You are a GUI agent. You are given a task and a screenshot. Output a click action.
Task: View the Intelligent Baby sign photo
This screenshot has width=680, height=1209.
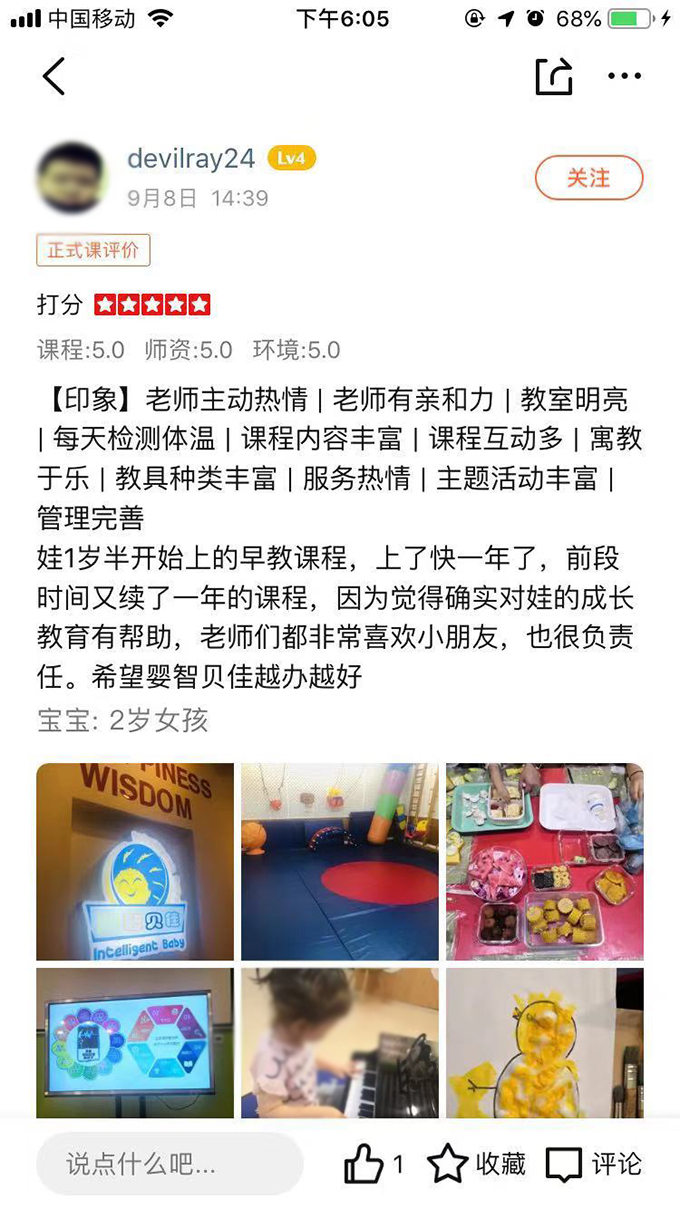point(135,861)
